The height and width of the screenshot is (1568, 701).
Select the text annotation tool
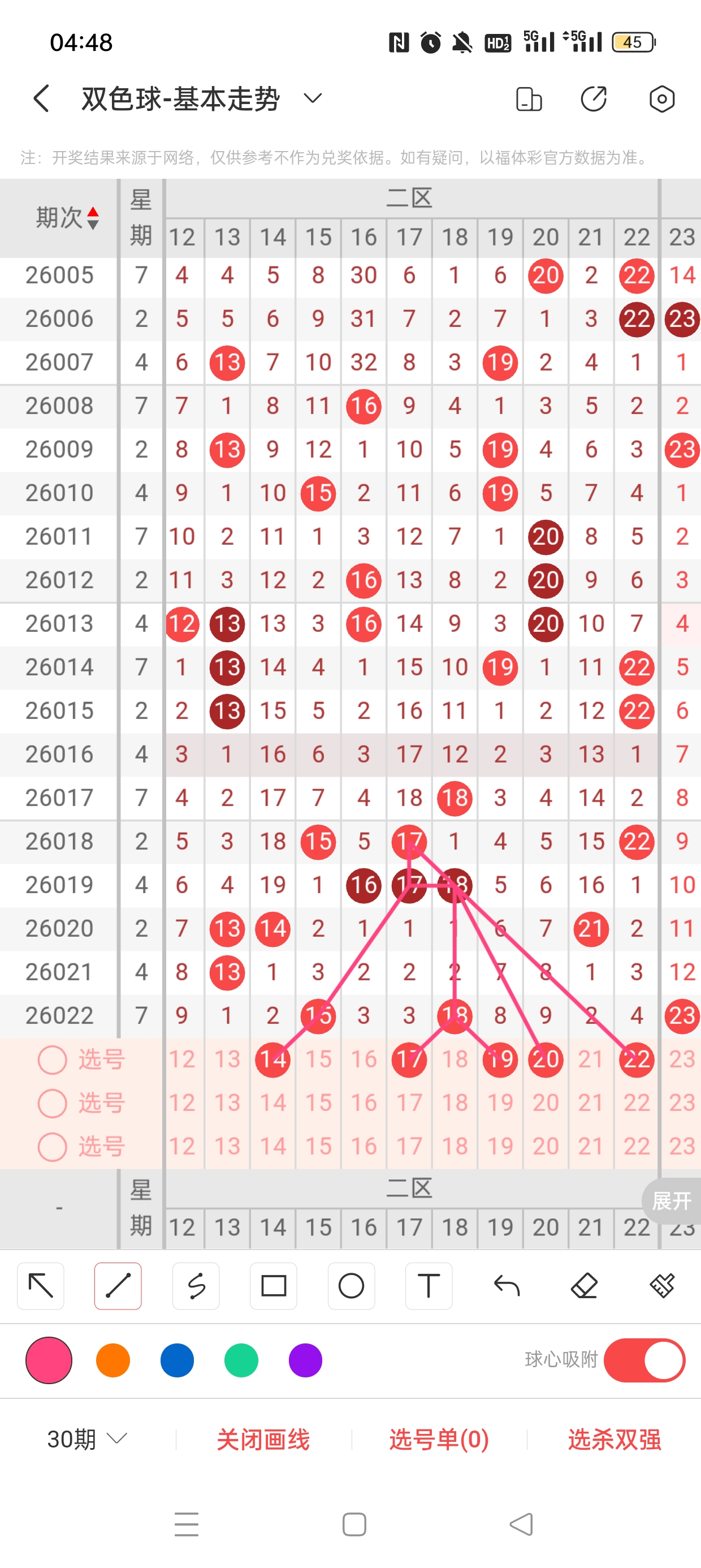coord(429,1286)
